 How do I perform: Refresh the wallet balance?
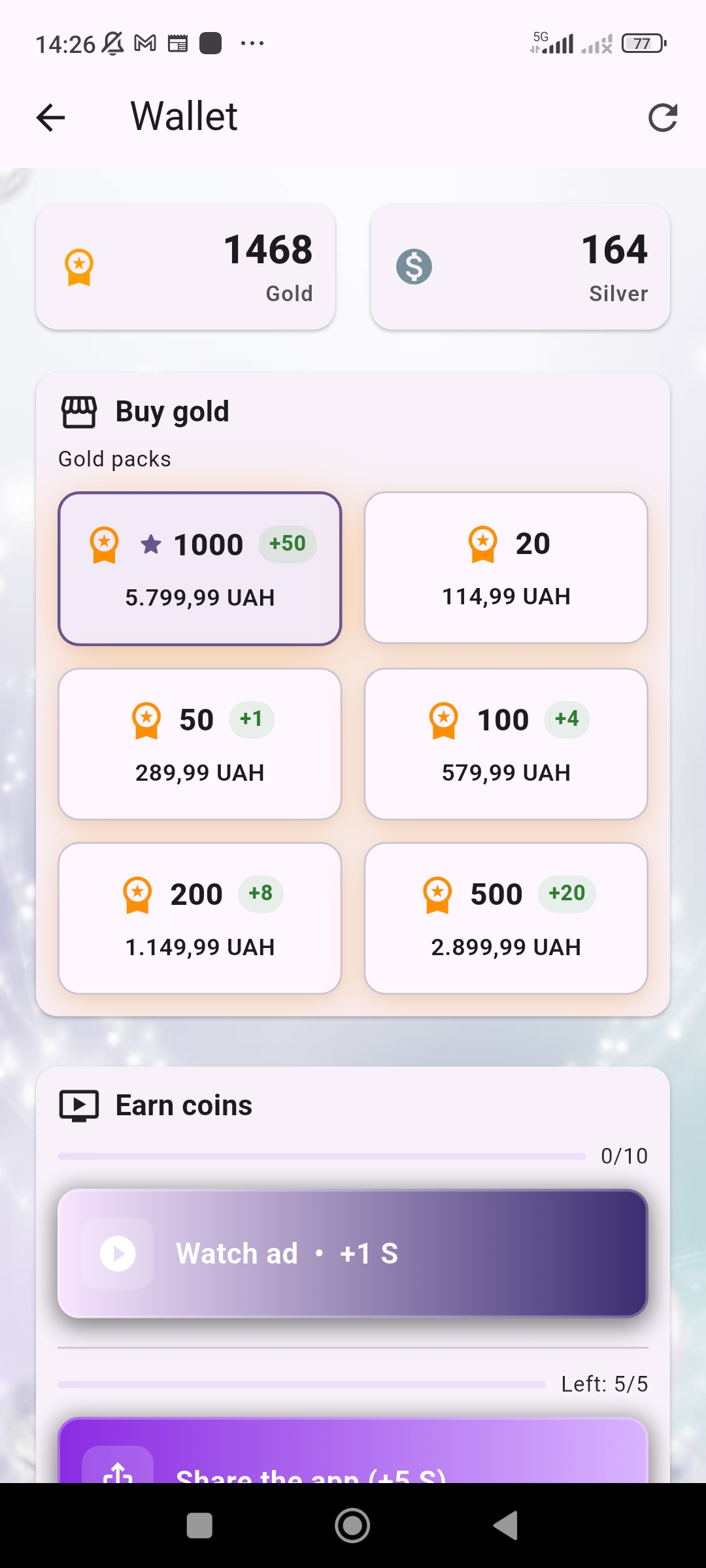(x=662, y=118)
